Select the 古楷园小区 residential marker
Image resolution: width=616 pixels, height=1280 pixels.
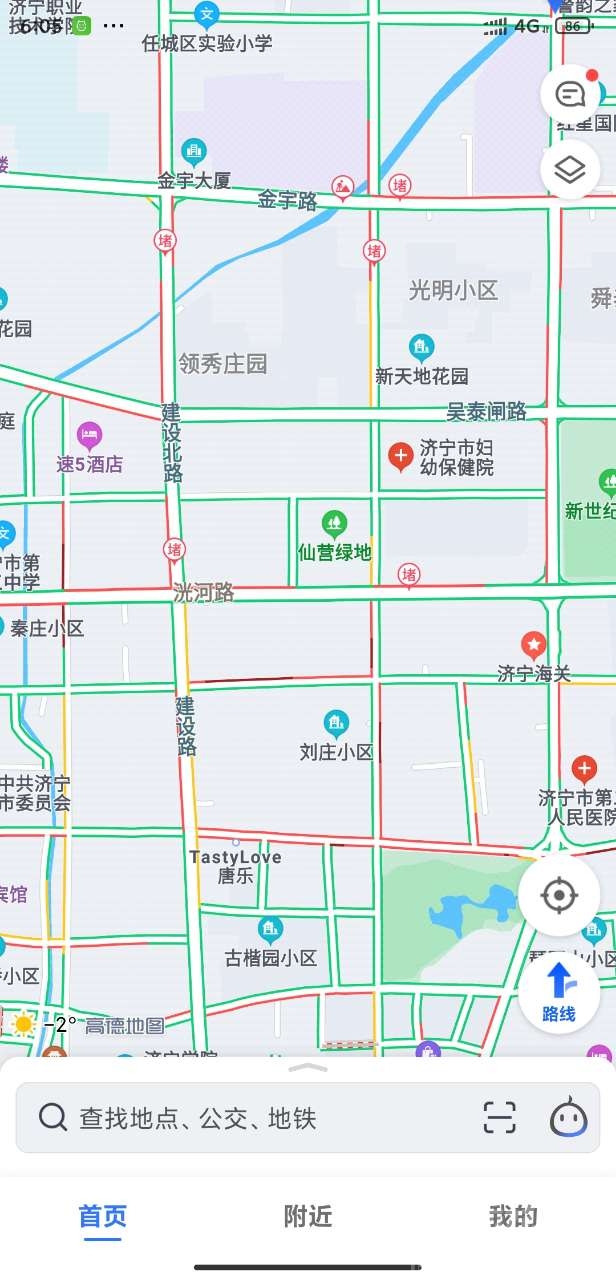pos(270,930)
